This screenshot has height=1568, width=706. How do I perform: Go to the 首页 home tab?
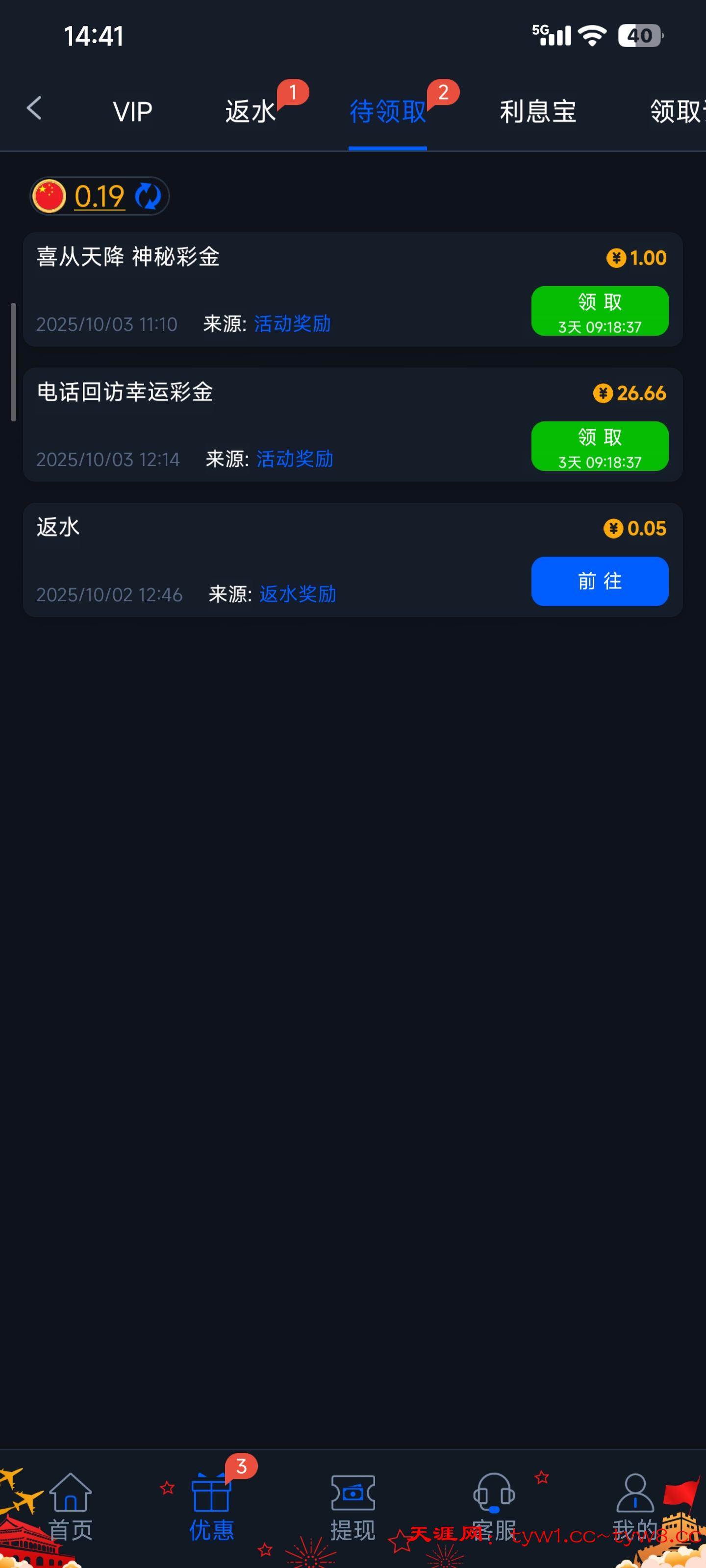pos(71,1503)
